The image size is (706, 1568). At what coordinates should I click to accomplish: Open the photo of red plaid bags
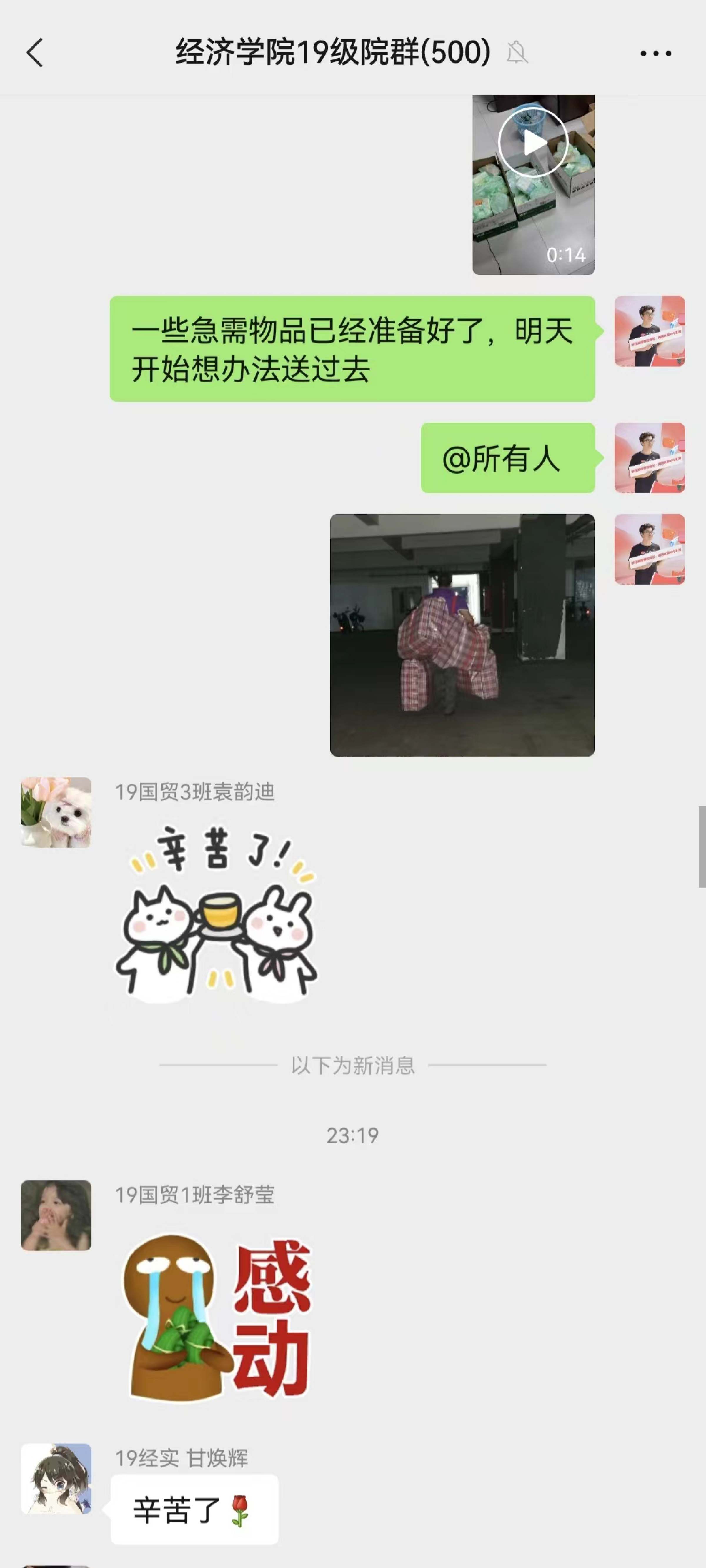(462, 635)
